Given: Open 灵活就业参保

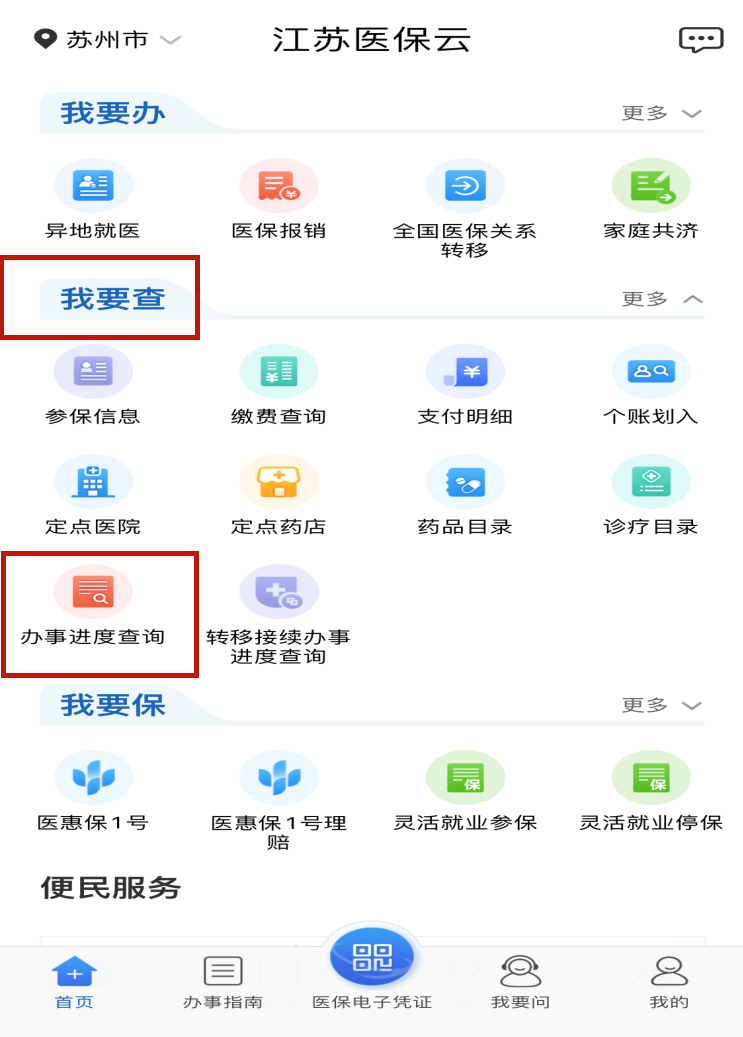Looking at the screenshot, I should tap(465, 792).
